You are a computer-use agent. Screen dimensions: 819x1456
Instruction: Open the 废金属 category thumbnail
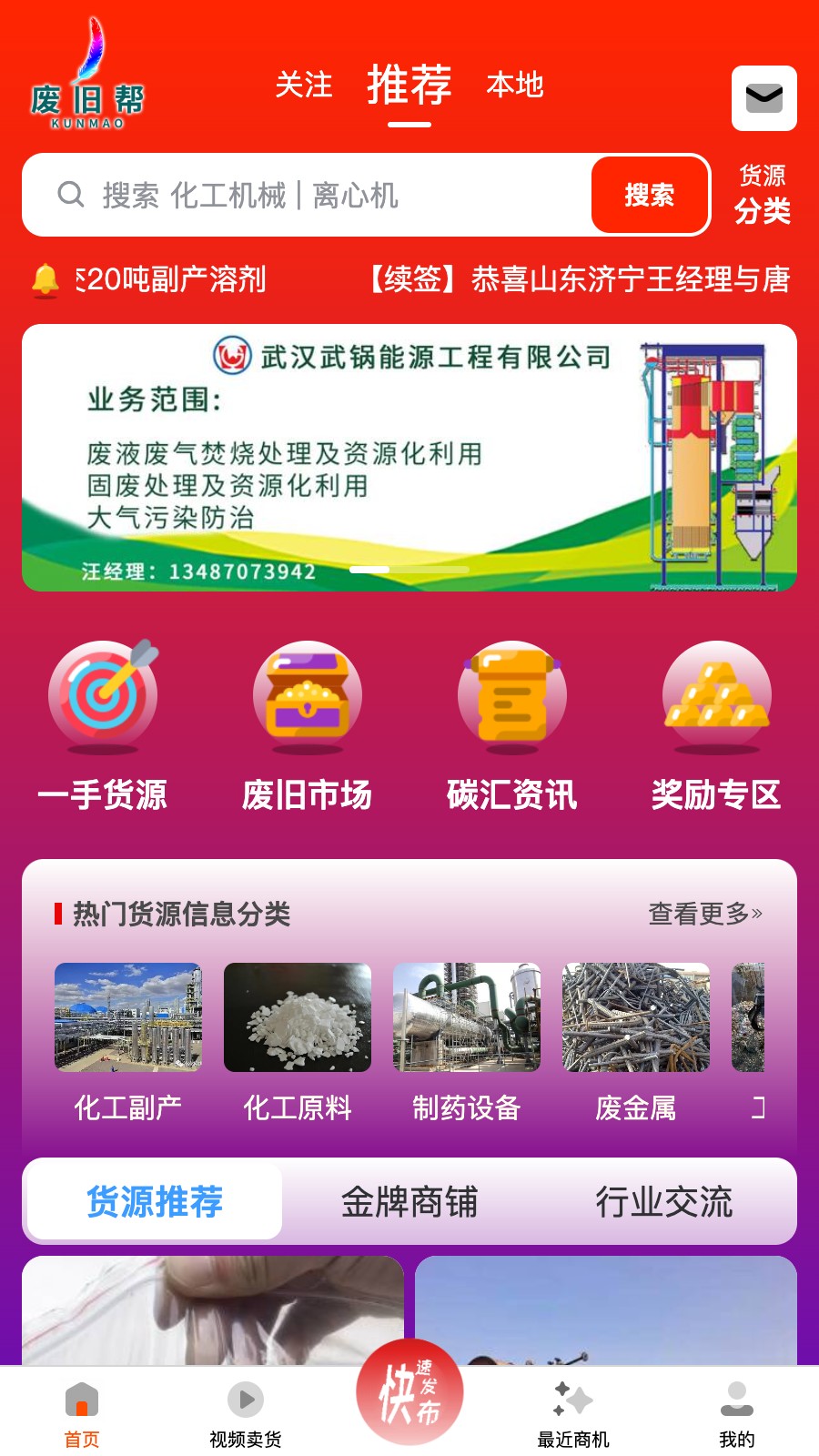click(636, 1017)
